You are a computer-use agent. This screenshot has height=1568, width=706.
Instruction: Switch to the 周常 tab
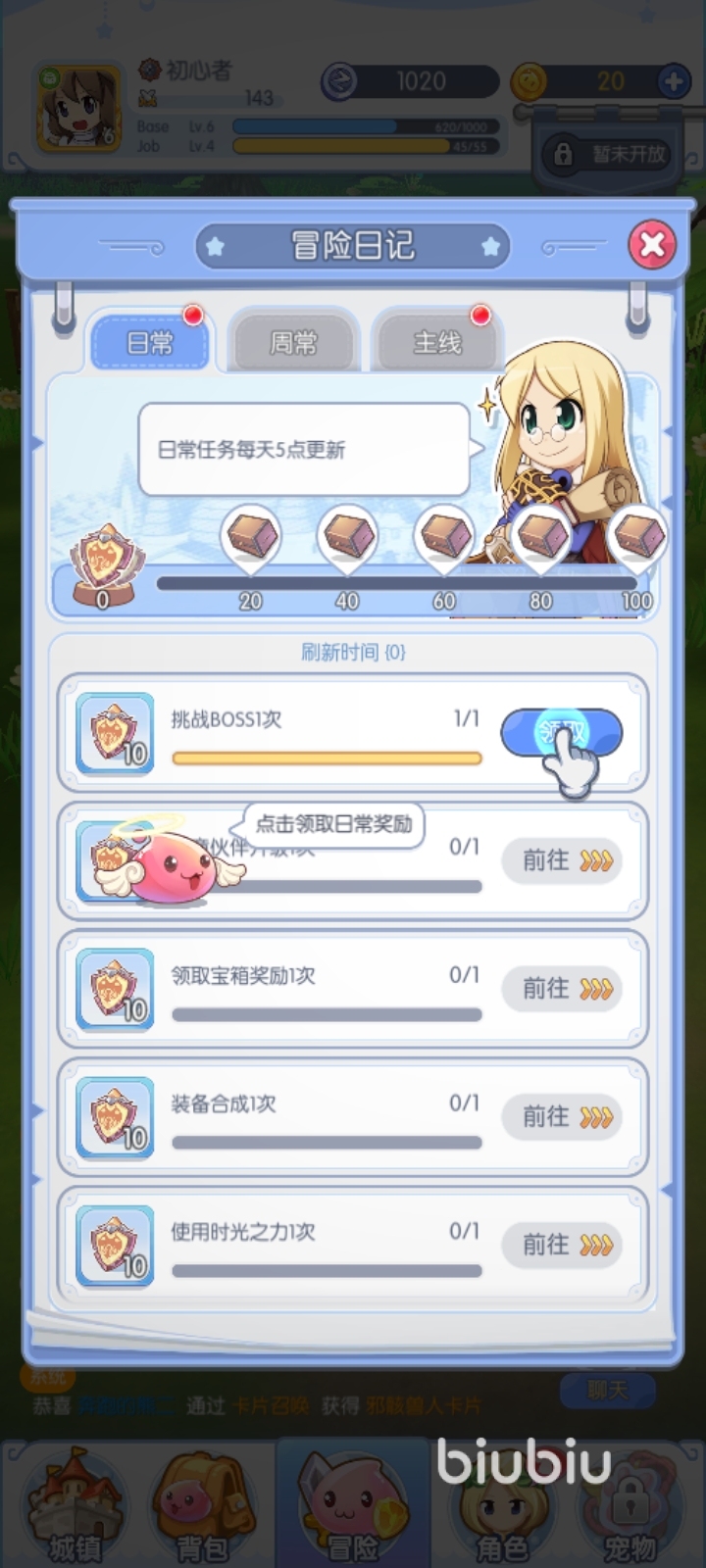pyautogui.click(x=293, y=342)
